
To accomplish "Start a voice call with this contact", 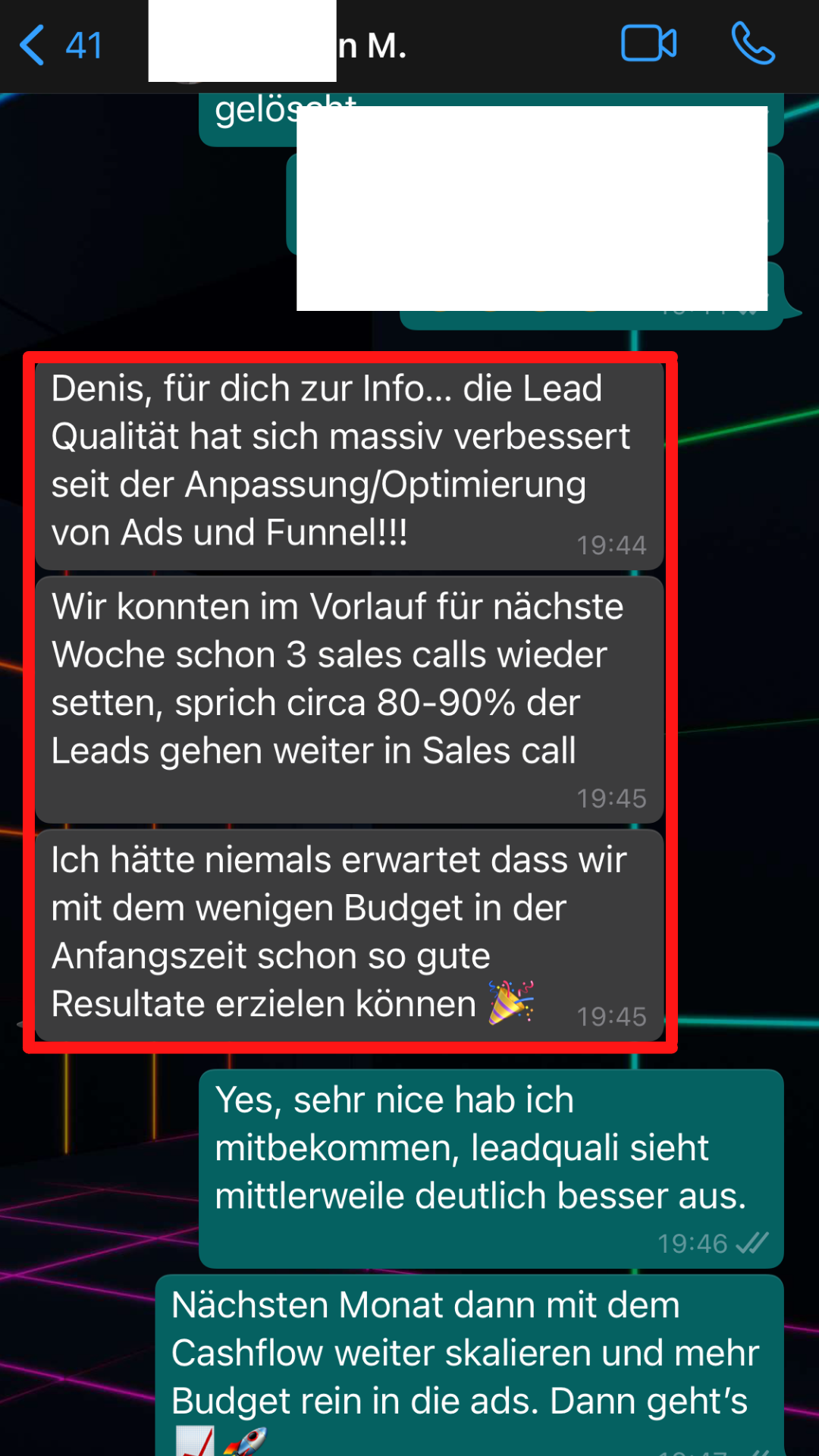I will (752, 44).
